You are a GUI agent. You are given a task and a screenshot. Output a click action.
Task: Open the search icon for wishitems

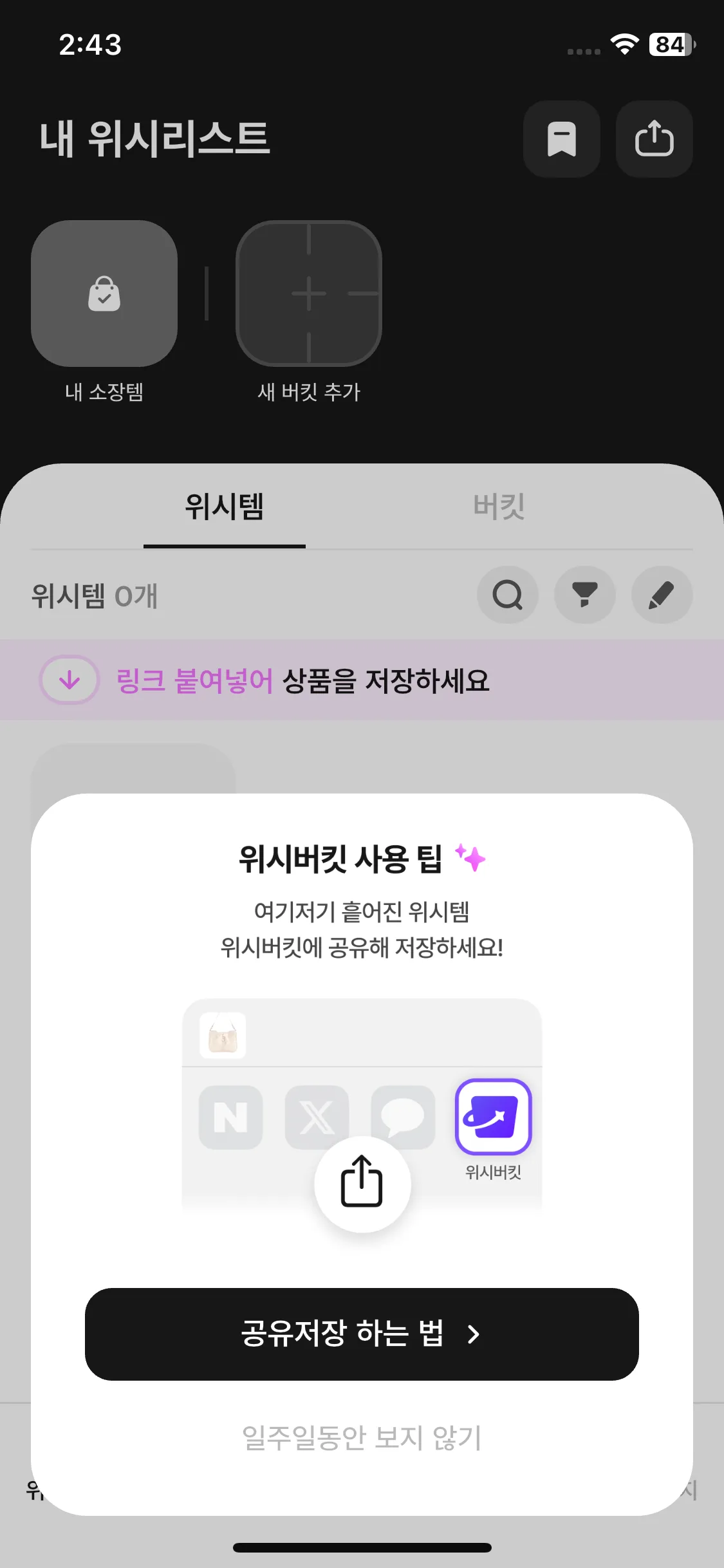click(x=508, y=595)
